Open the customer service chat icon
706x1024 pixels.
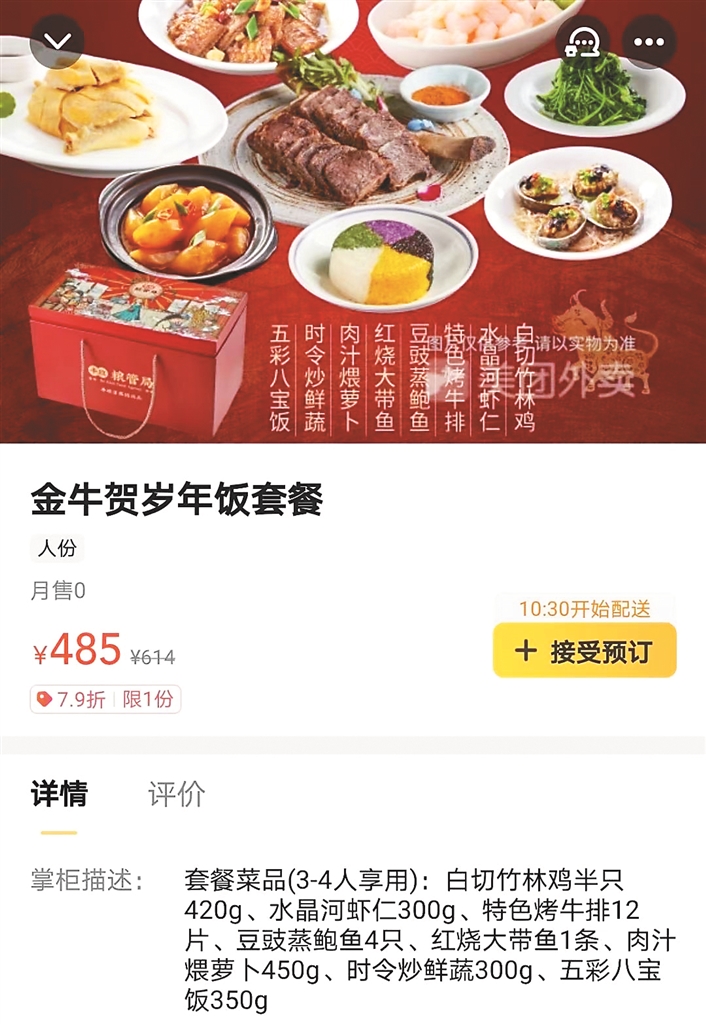pos(582,42)
